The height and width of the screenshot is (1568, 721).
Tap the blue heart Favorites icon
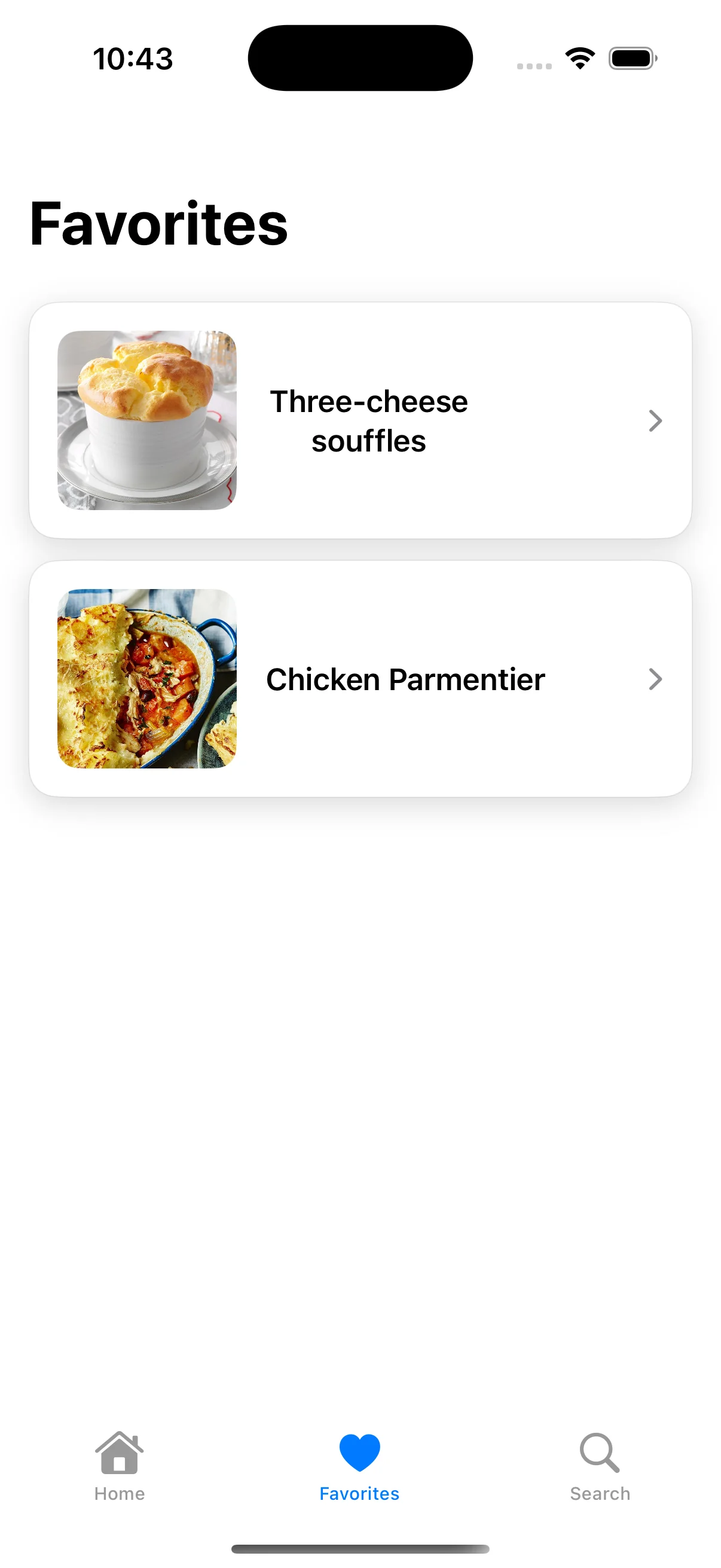pos(359,1452)
